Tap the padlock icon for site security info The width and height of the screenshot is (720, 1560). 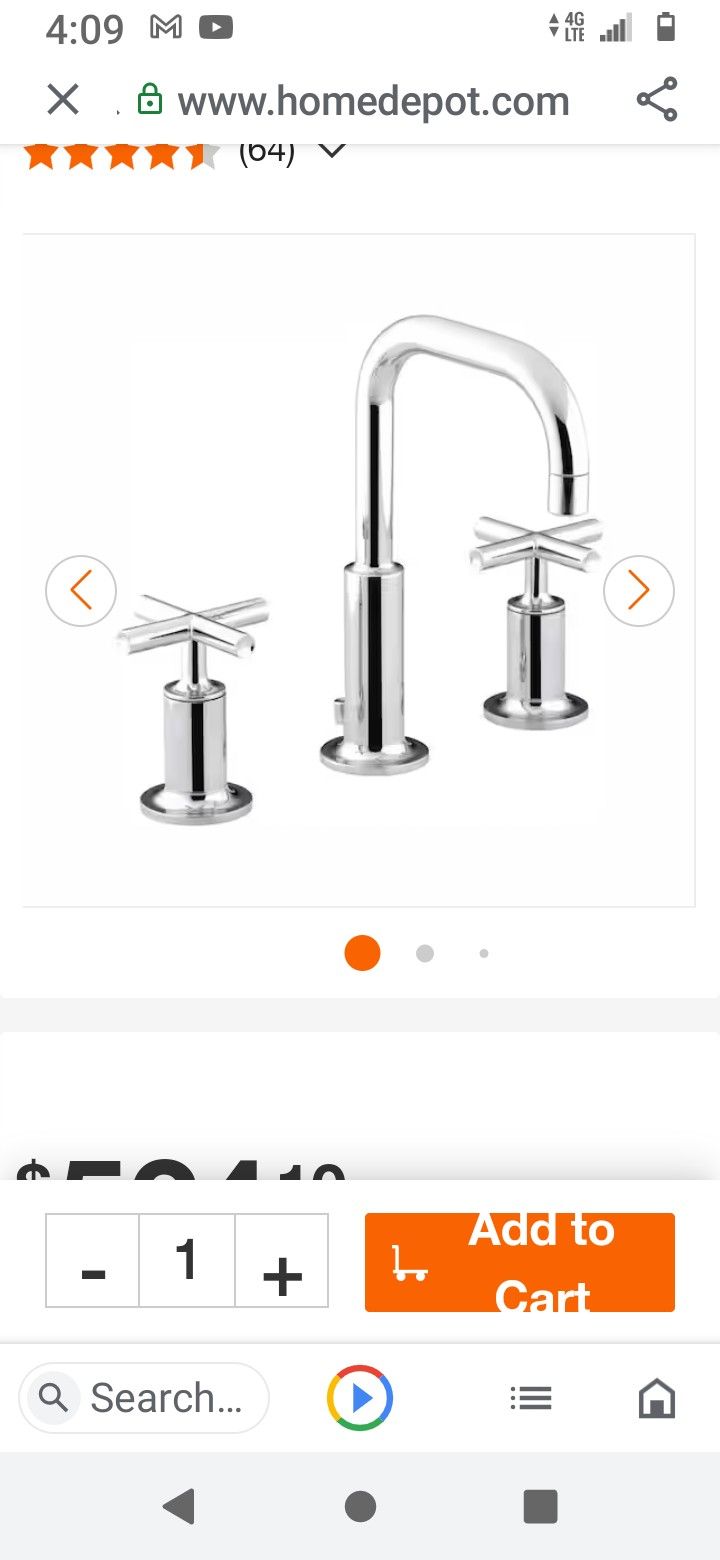click(148, 99)
